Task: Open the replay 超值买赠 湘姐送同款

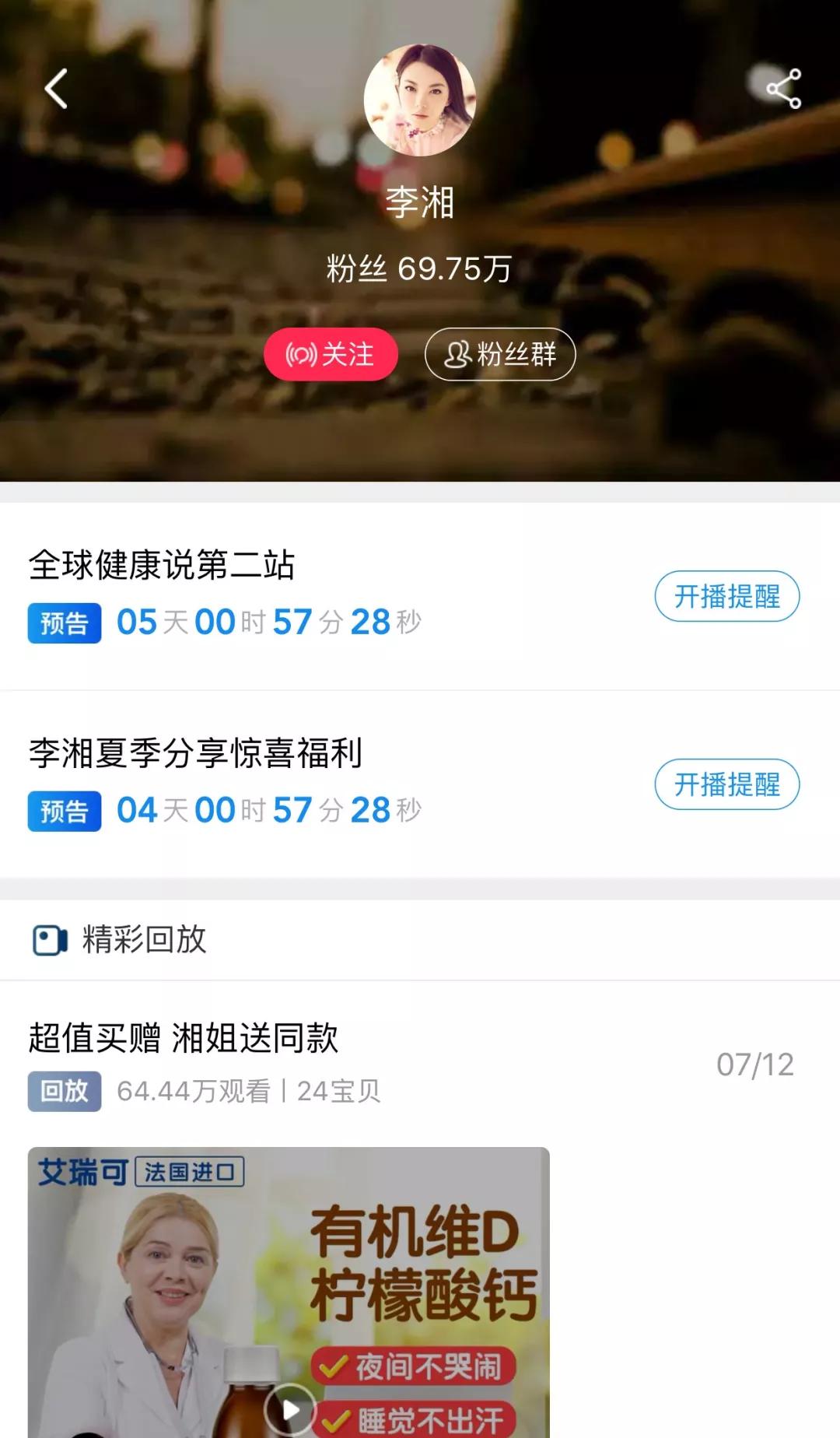Action: click(x=184, y=1038)
